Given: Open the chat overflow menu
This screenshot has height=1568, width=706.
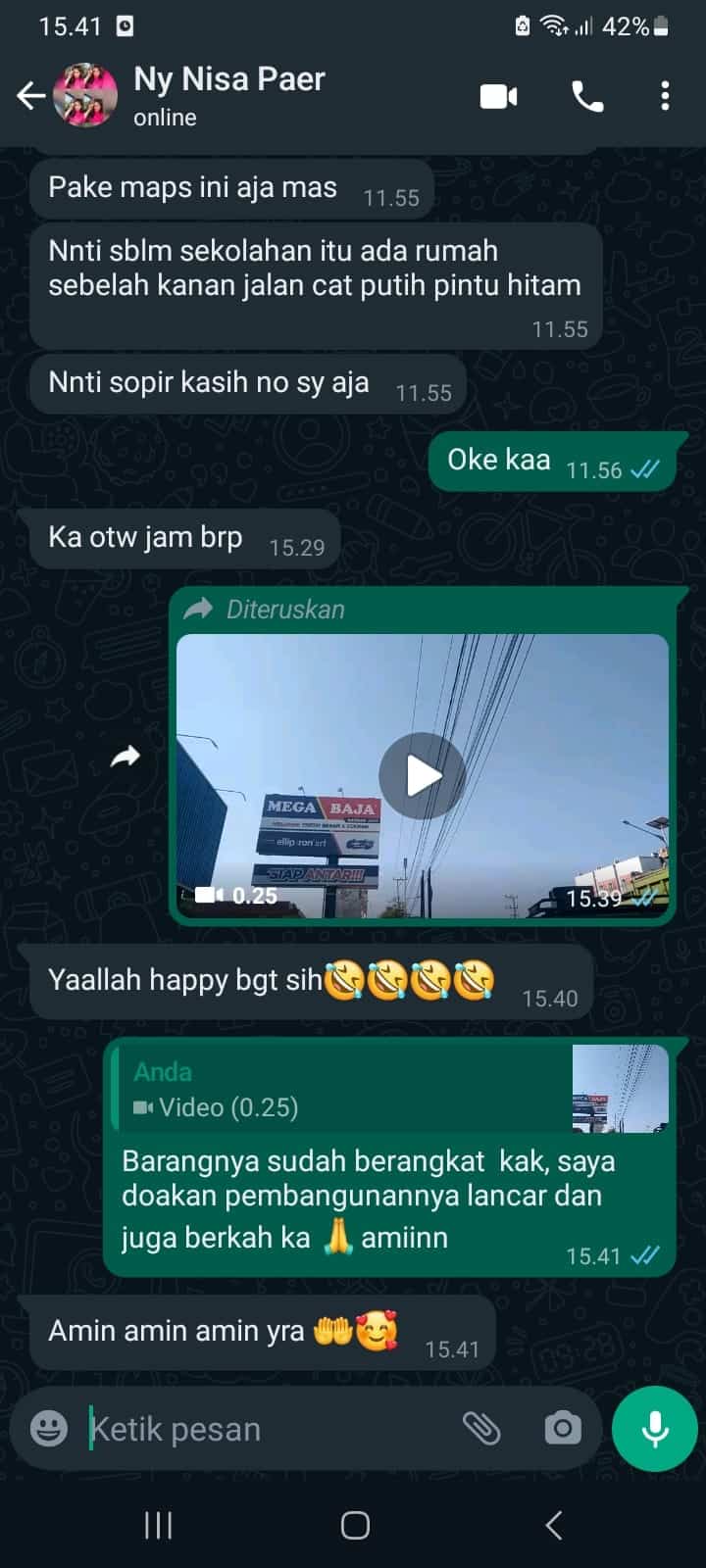Looking at the screenshot, I should point(665,96).
